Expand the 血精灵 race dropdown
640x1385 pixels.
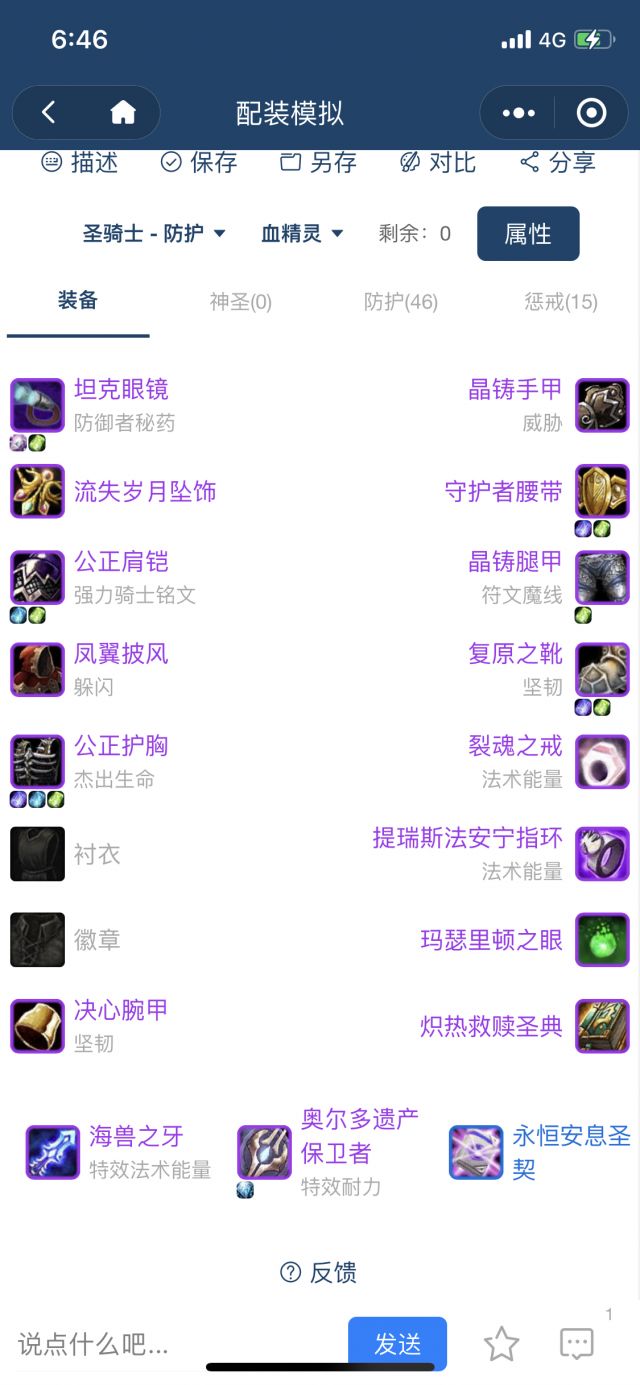click(302, 234)
